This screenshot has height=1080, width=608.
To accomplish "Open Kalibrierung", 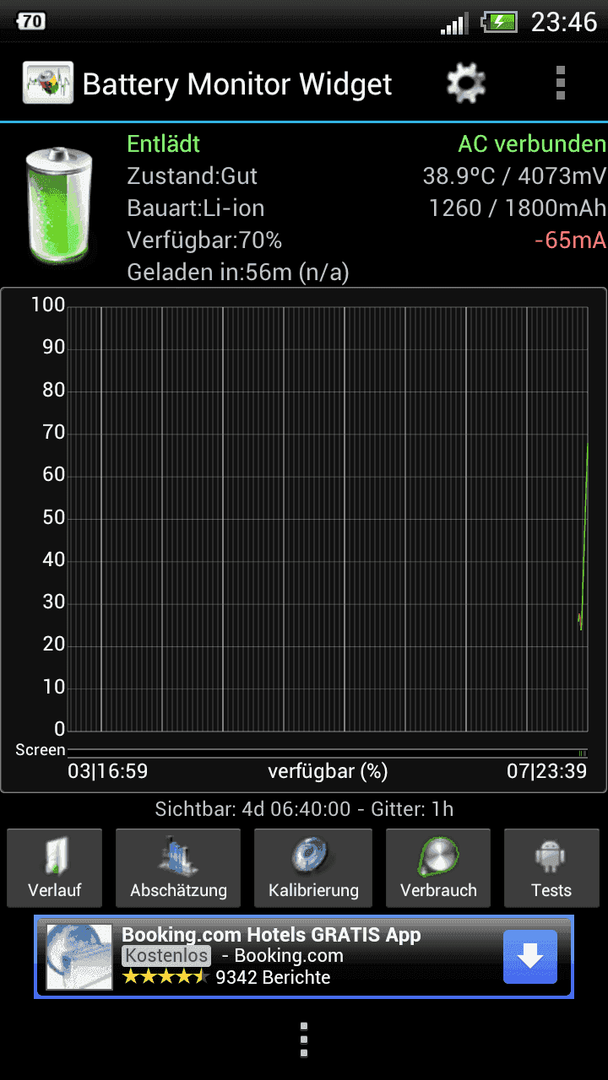I will [313, 868].
